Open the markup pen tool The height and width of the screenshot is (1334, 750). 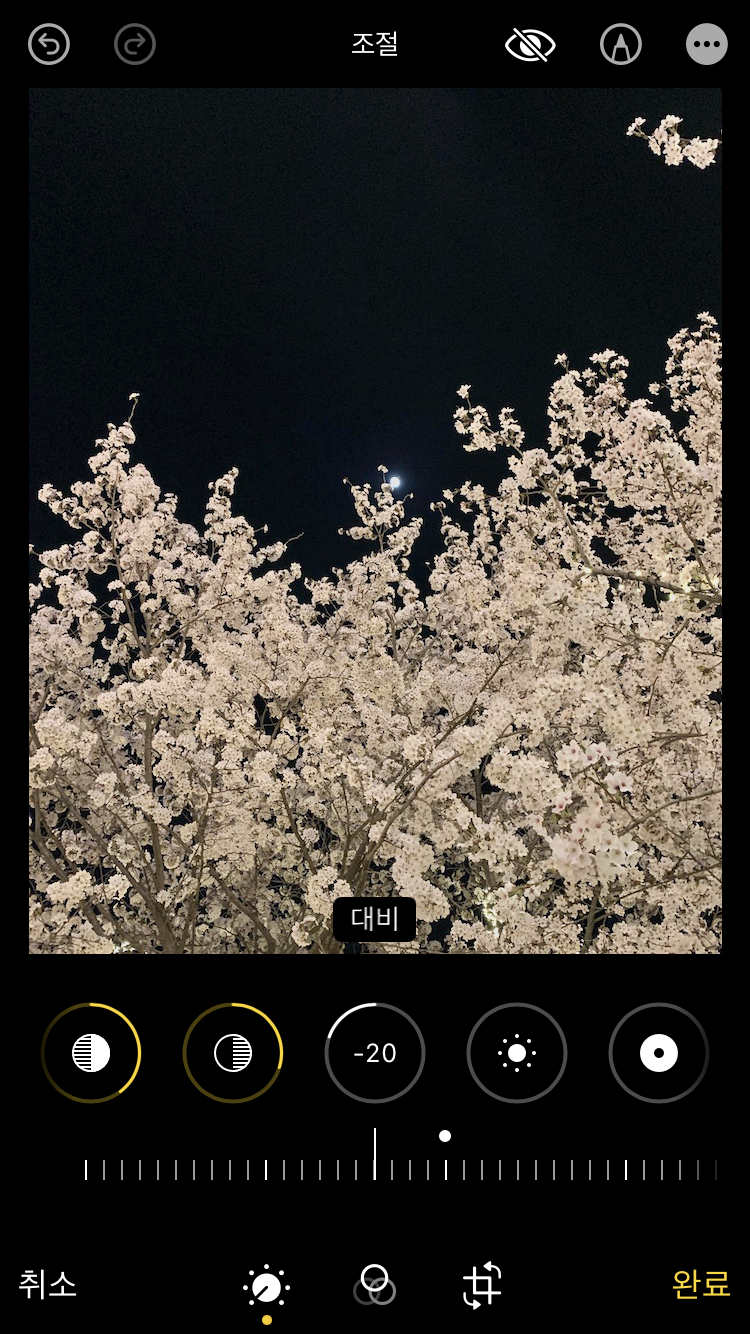621,45
